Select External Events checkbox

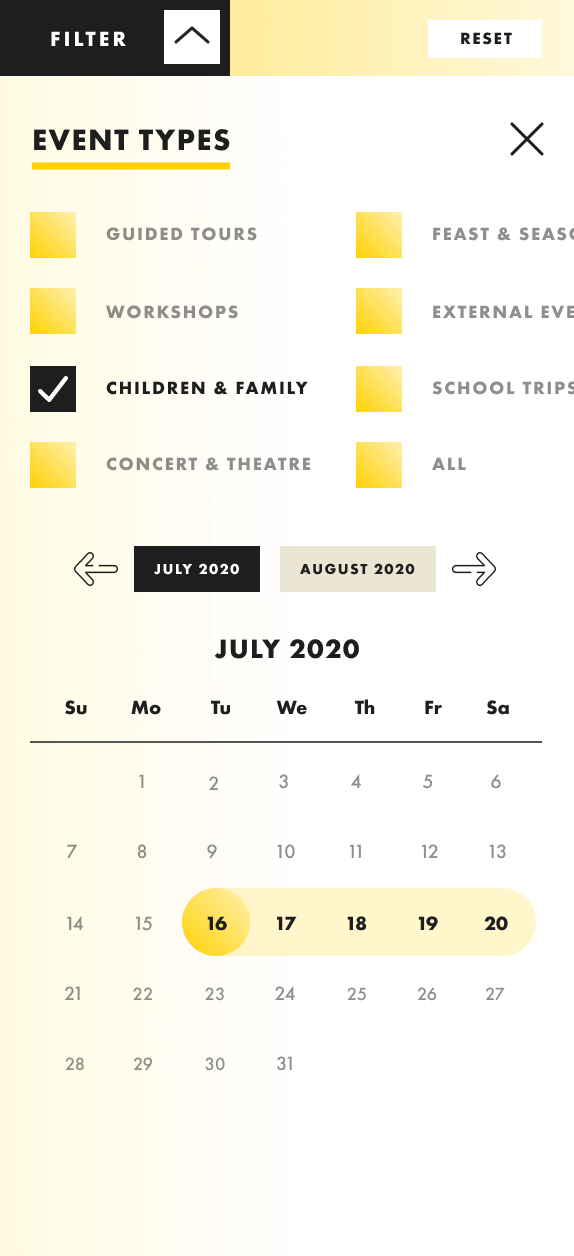[x=379, y=311]
